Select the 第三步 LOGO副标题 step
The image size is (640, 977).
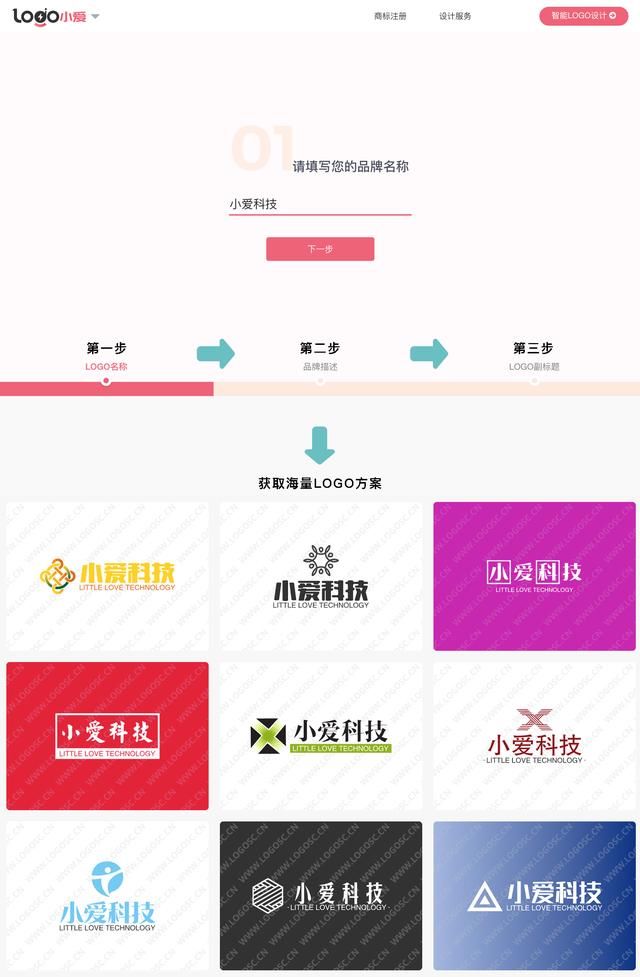tap(533, 357)
